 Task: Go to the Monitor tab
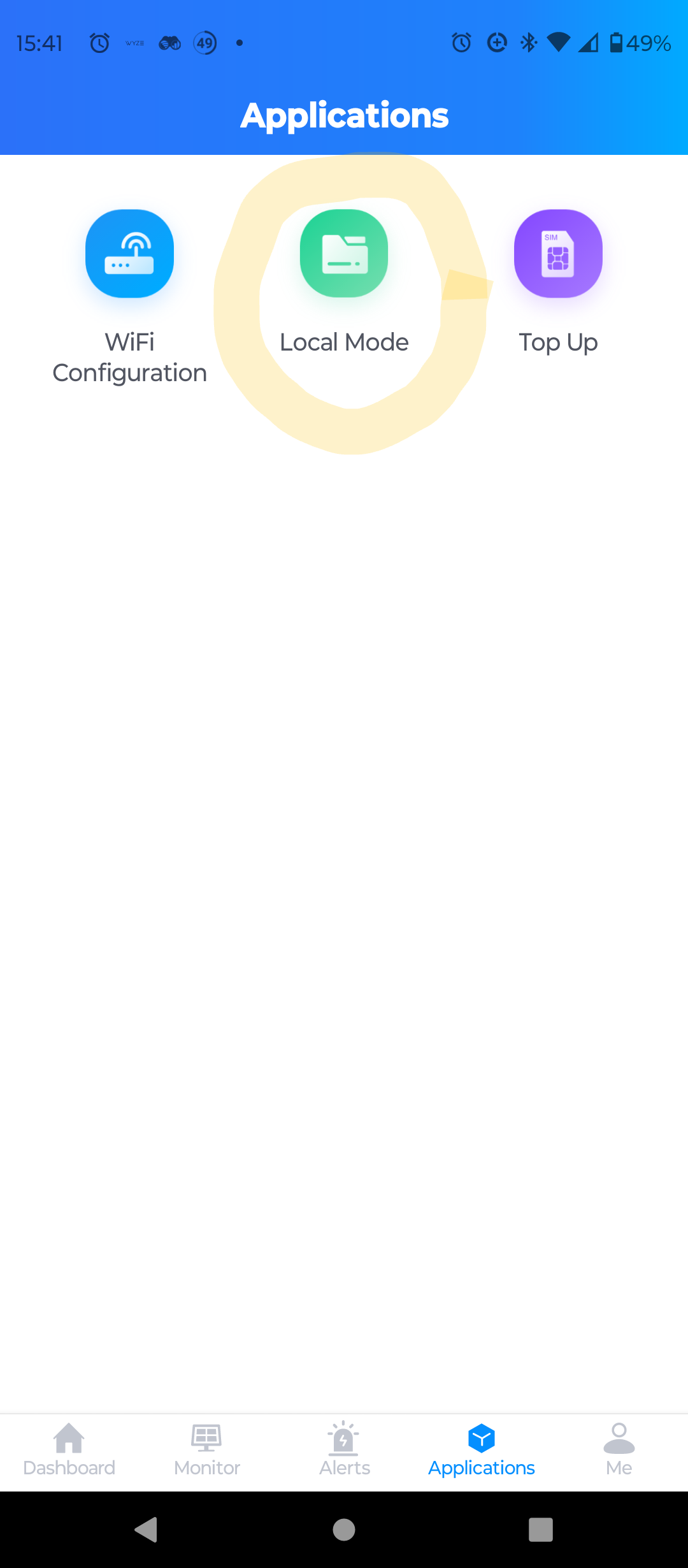click(206, 1450)
